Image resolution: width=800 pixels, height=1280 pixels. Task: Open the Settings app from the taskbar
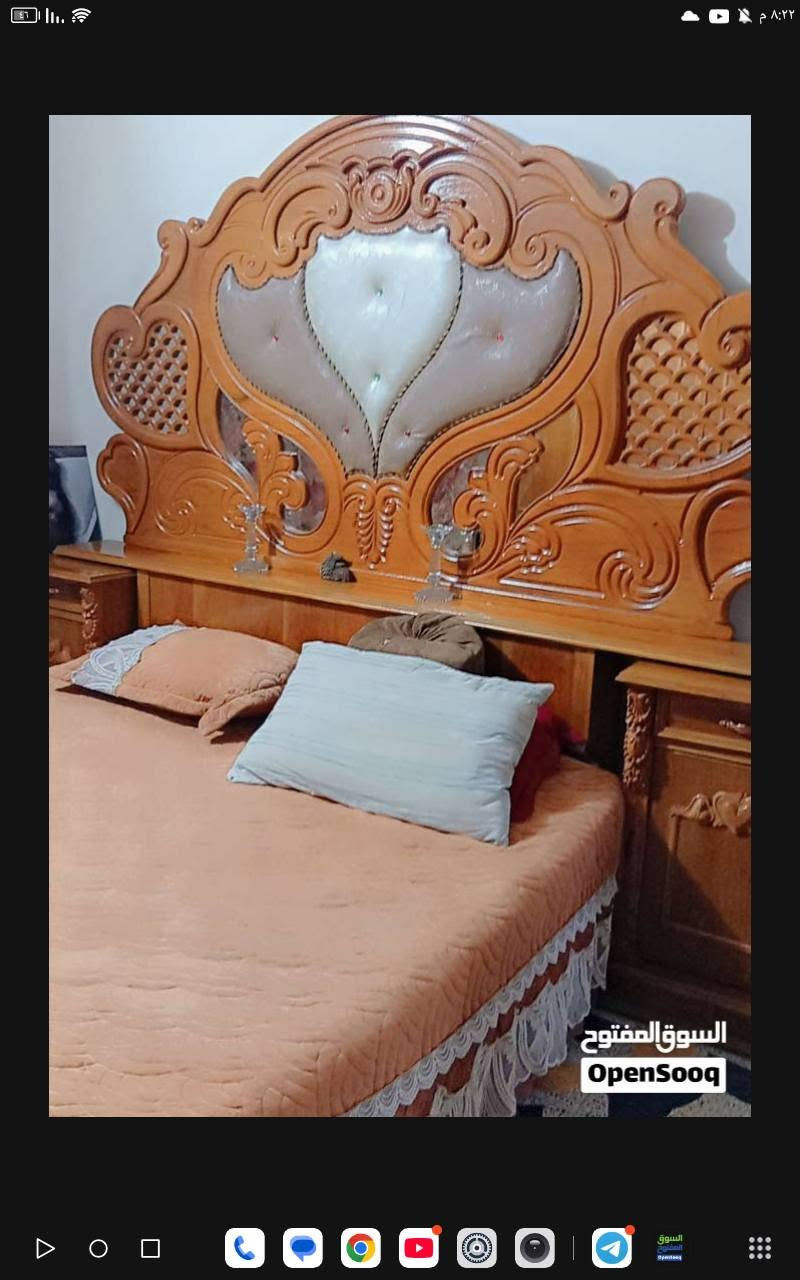[477, 1248]
